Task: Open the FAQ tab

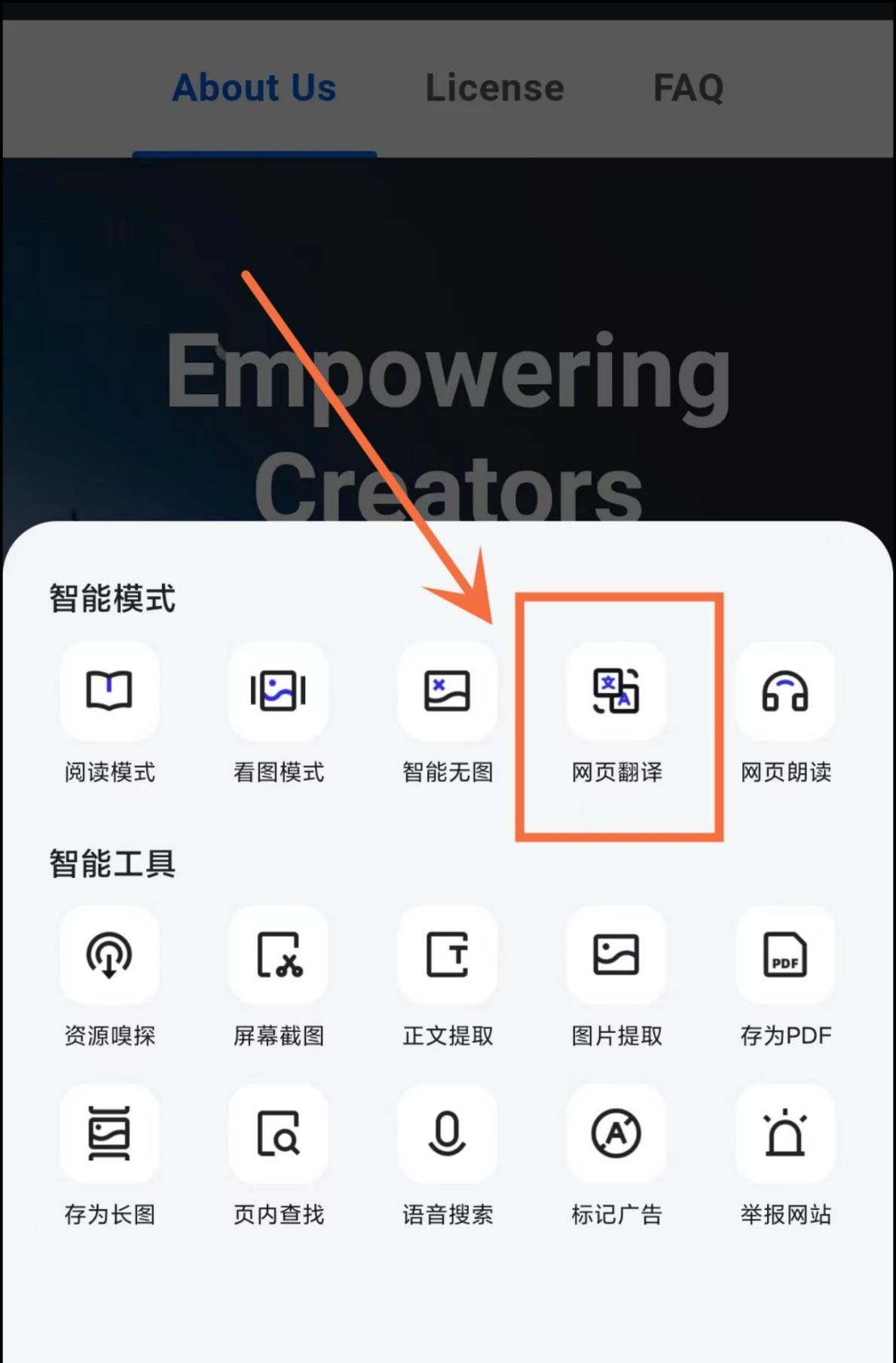Action: click(690, 87)
